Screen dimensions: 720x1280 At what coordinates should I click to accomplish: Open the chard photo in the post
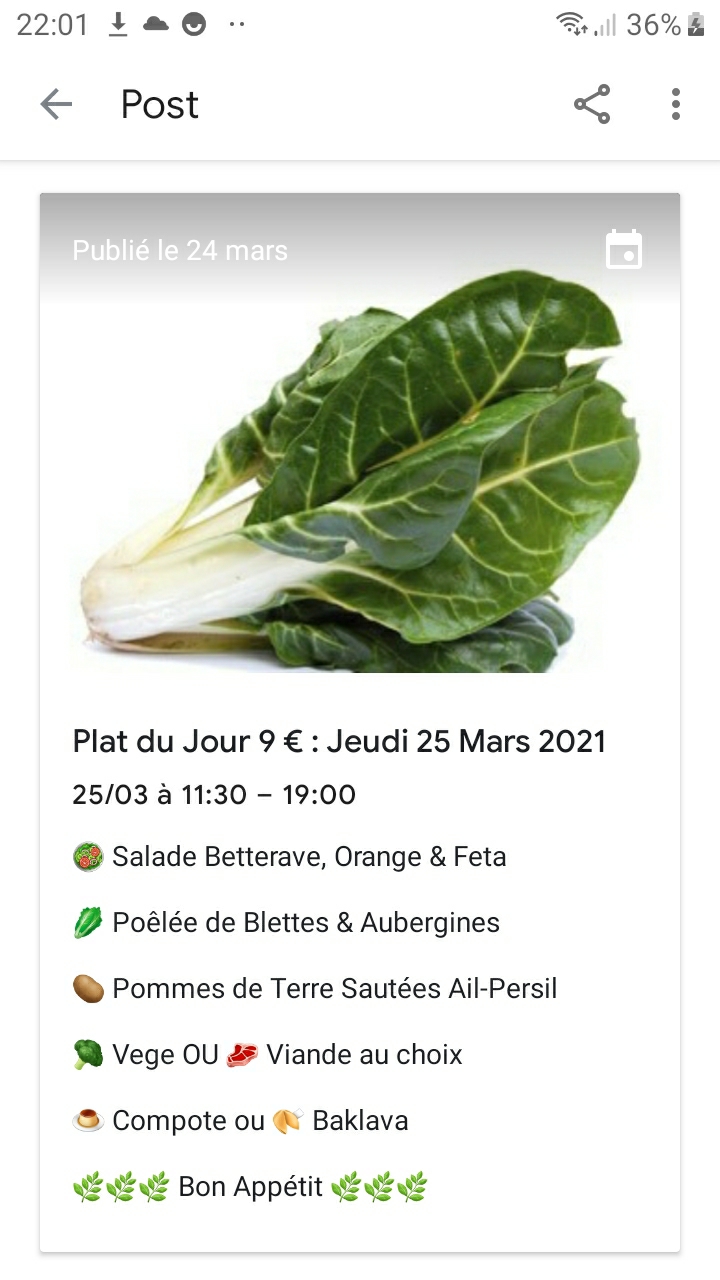pos(360,470)
